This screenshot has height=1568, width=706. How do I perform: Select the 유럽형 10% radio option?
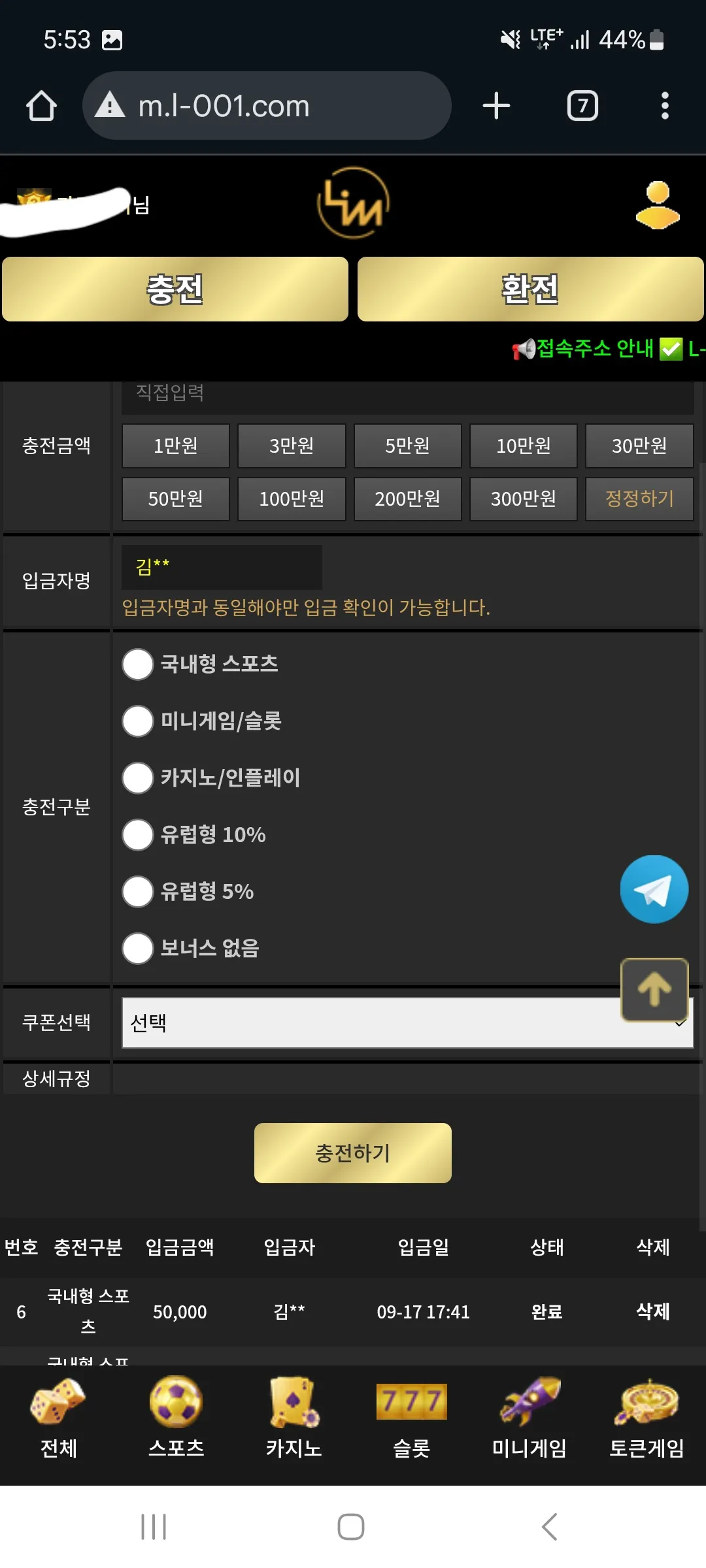point(138,834)
